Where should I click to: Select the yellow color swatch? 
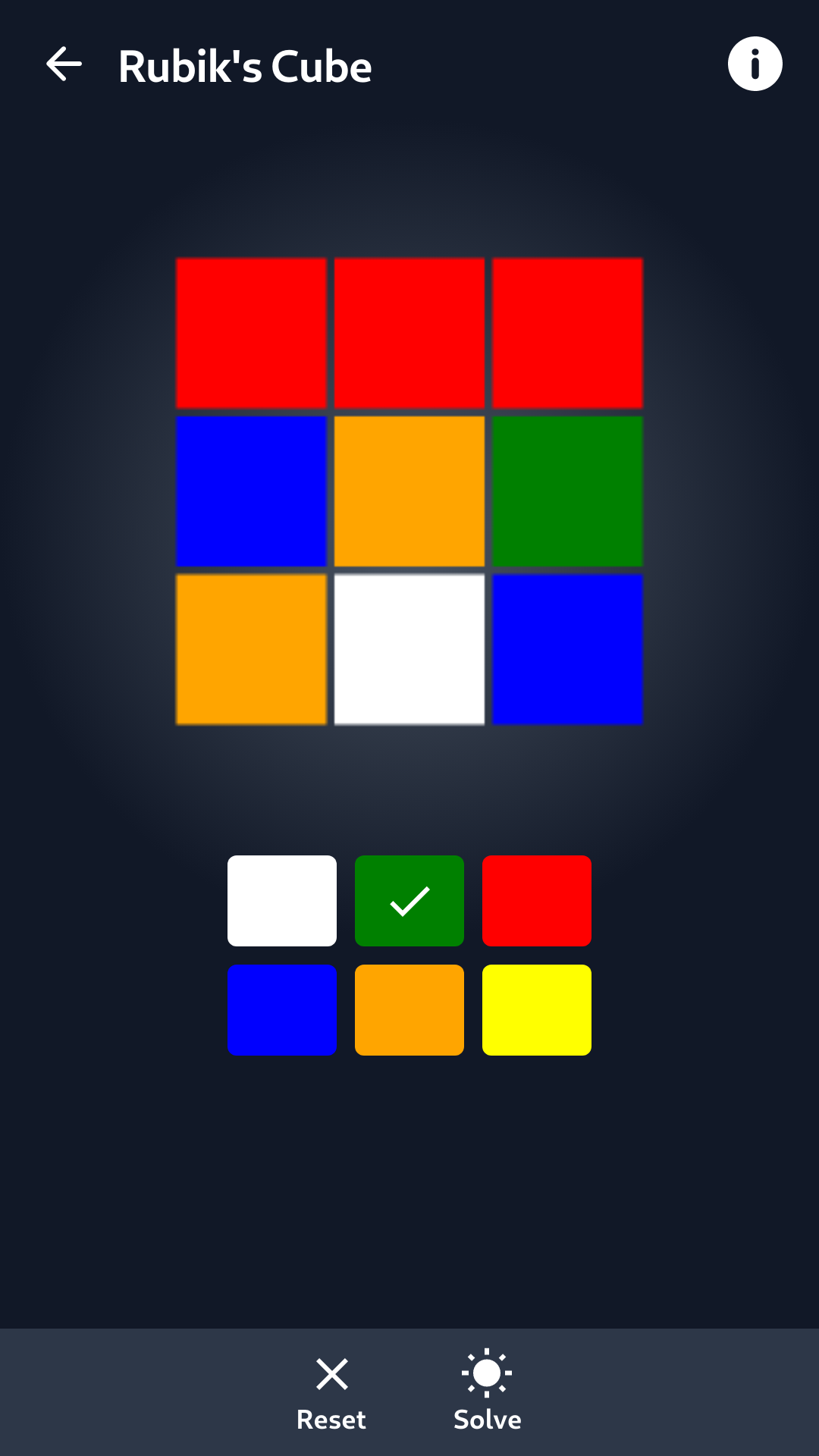tap(537, 1010)
